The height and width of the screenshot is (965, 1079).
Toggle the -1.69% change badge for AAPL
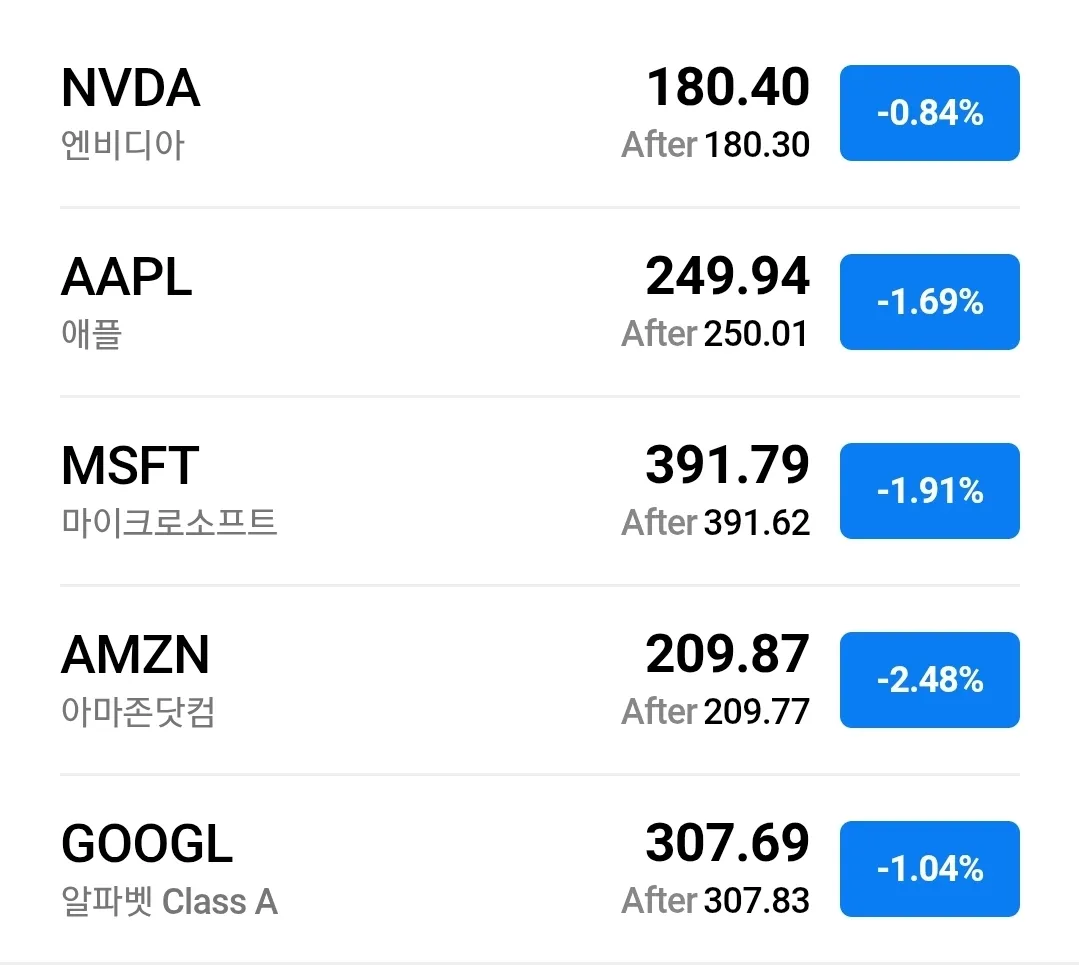929,302
